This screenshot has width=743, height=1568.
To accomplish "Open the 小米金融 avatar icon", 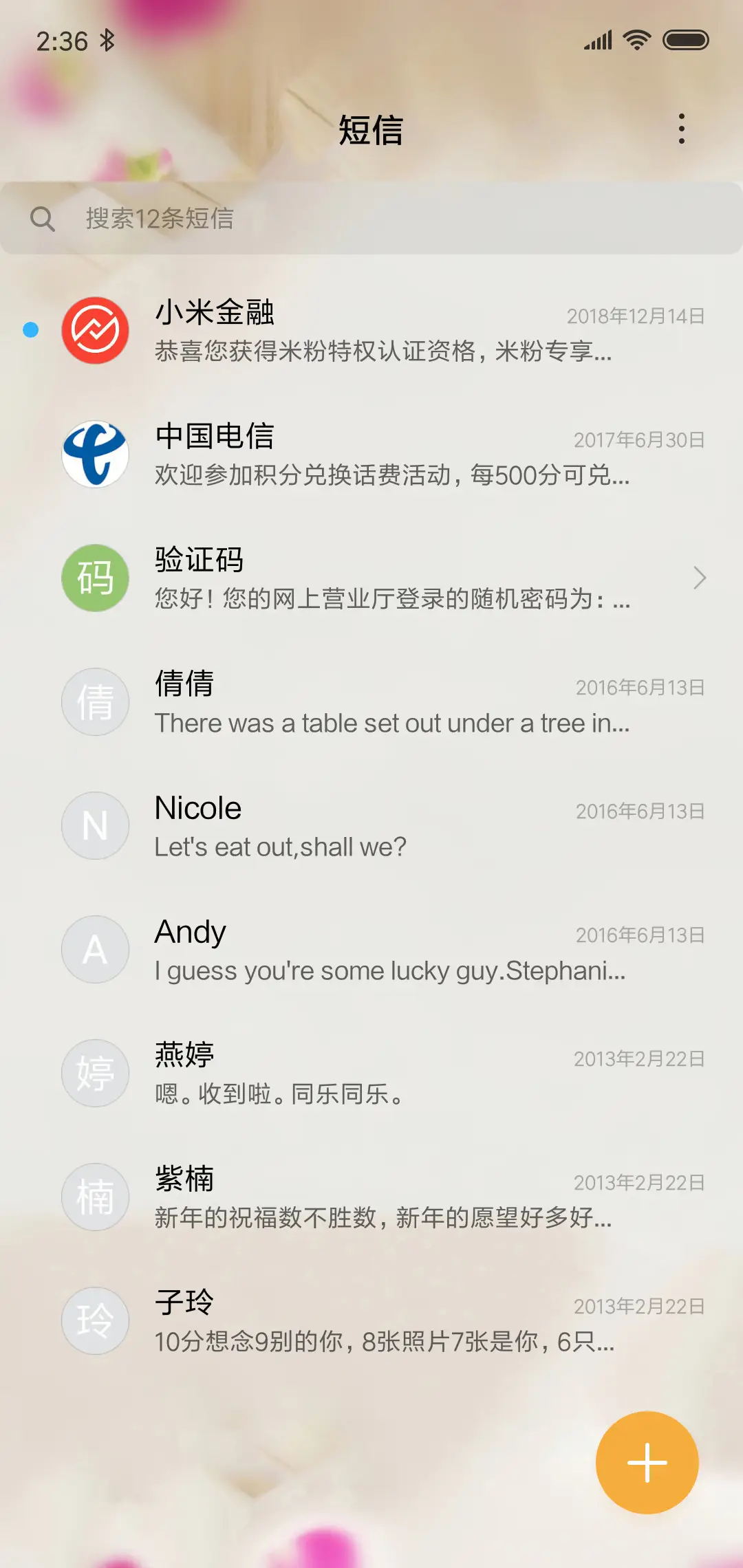I will click(95, 330).
